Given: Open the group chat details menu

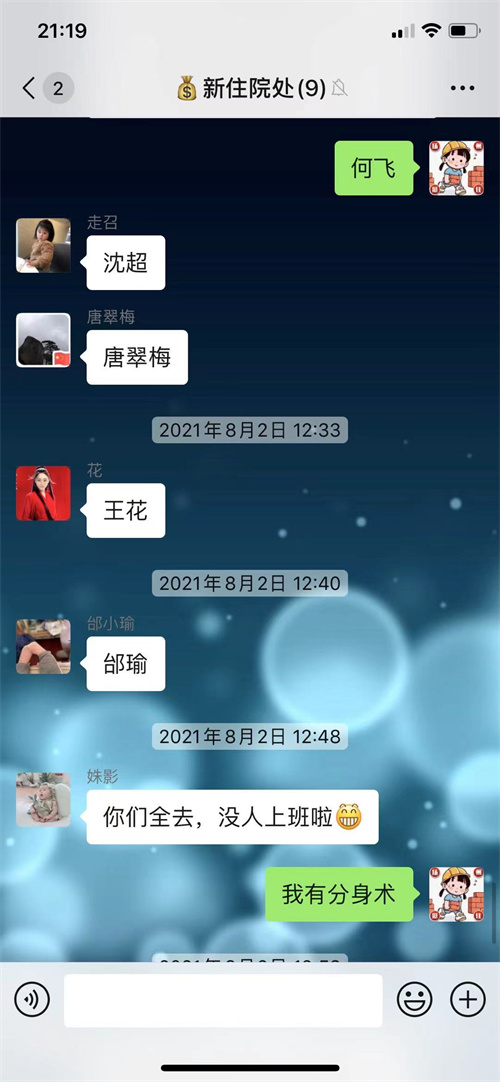Looking at the screenshot, I should point(462,88).
